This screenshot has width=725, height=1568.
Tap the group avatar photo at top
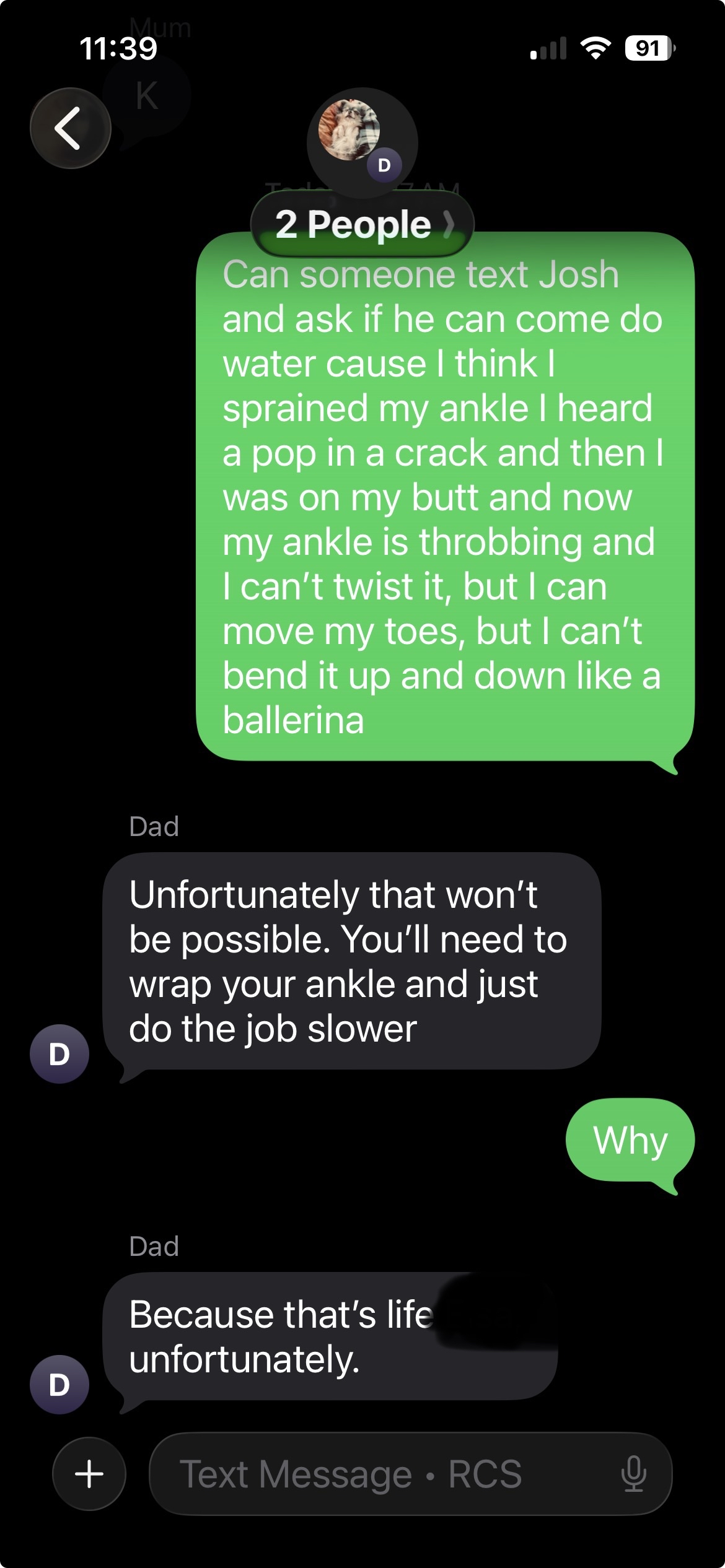pos(349,131)
